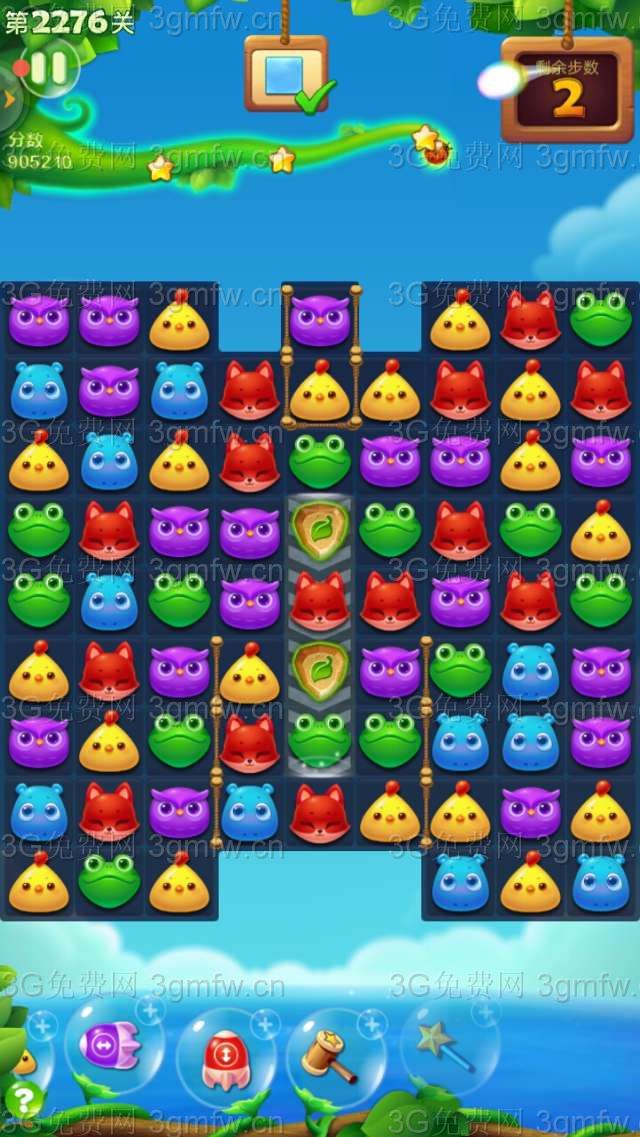This screenshot has height=1137, width=640.
Task: Select the magic wand booster
Action: coord(446,1045)
